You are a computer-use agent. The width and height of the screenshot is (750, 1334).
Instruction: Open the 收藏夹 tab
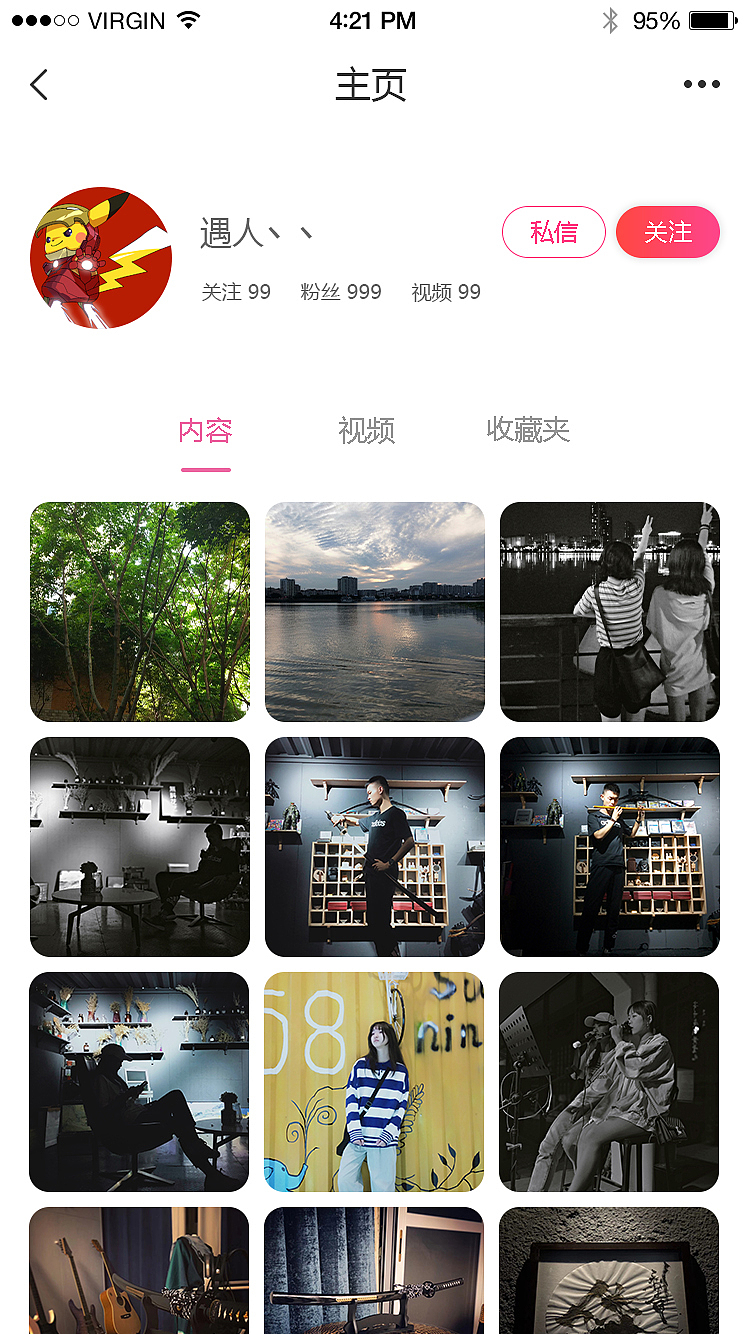[530, 431]
